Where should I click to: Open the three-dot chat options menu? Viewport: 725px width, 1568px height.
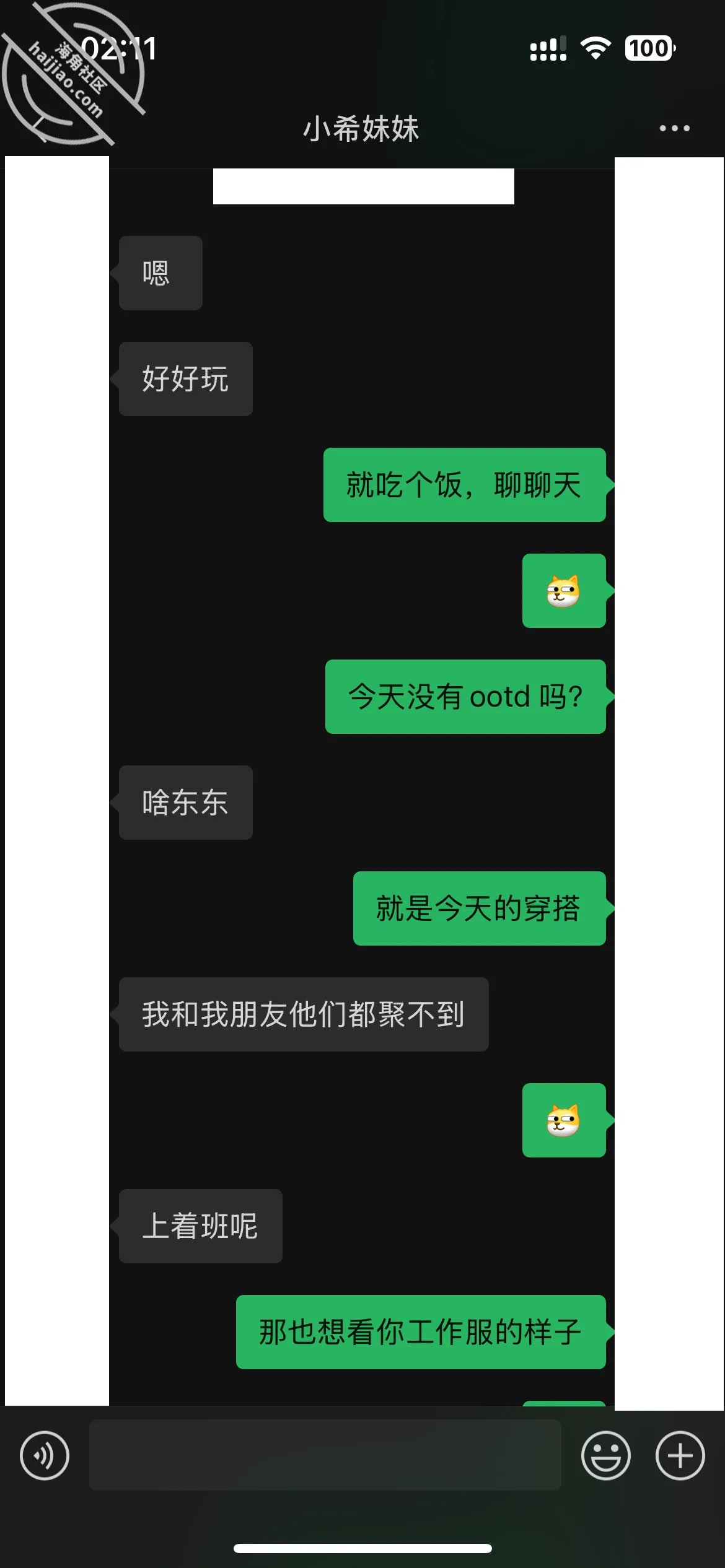click(x=674, y=128)
